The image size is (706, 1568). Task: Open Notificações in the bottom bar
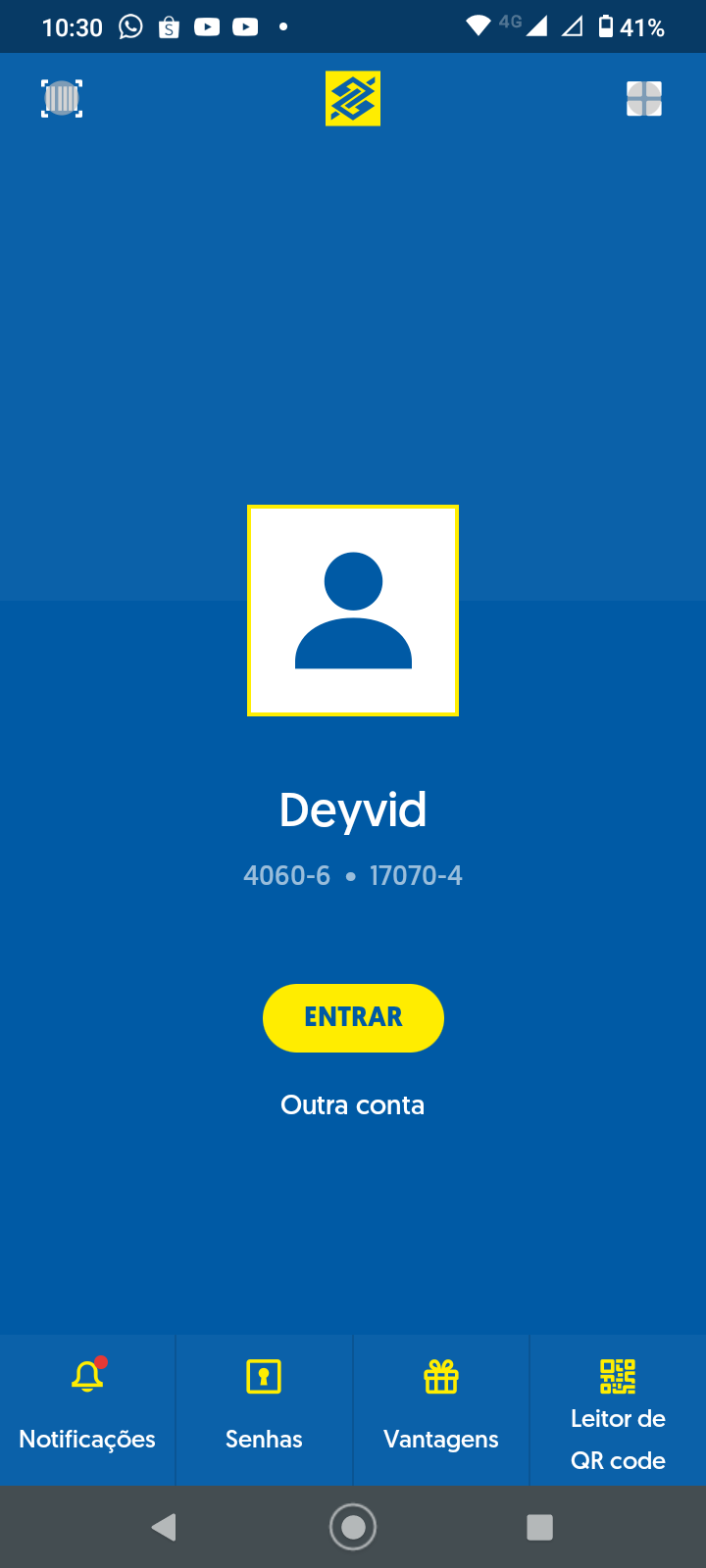(87, 1408)
